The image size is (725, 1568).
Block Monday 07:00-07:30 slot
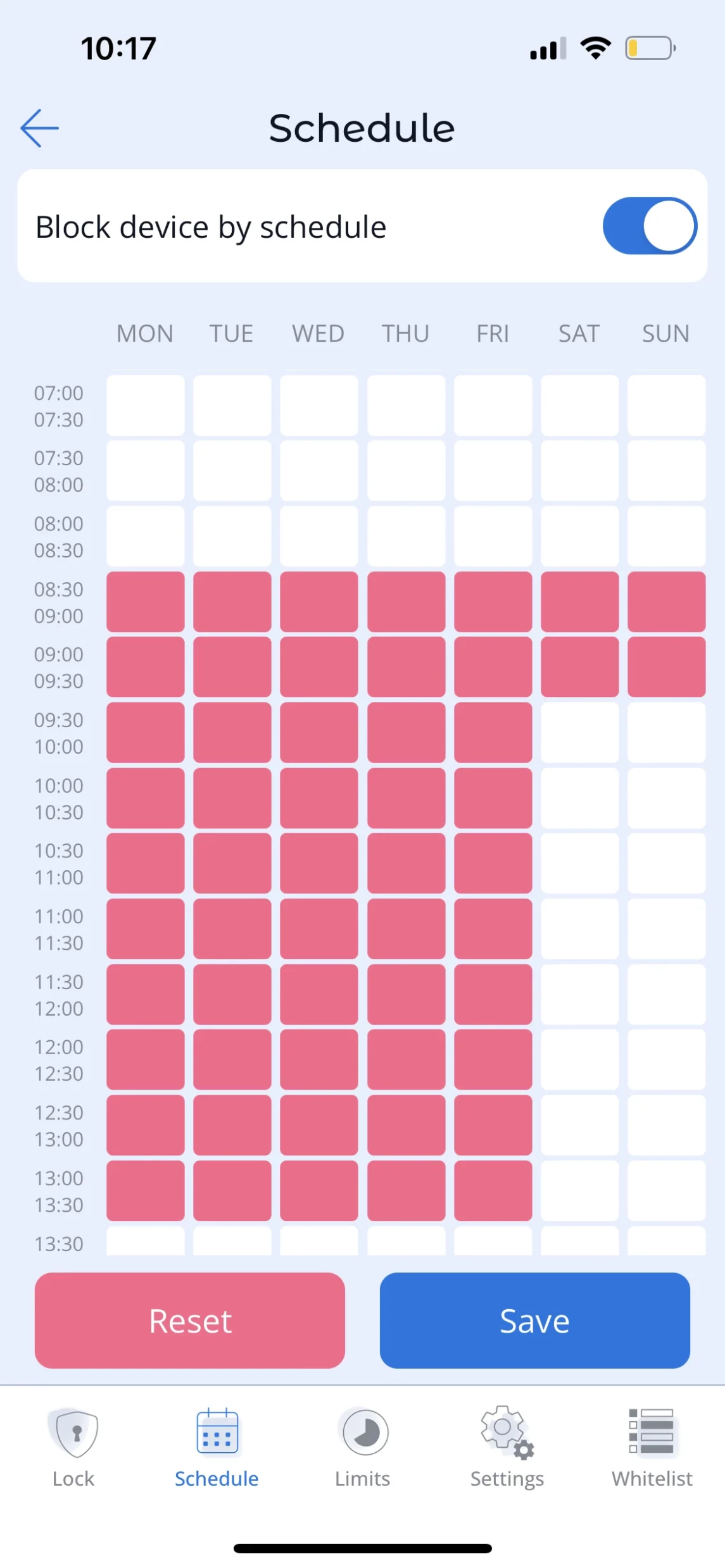pos(146,406)
